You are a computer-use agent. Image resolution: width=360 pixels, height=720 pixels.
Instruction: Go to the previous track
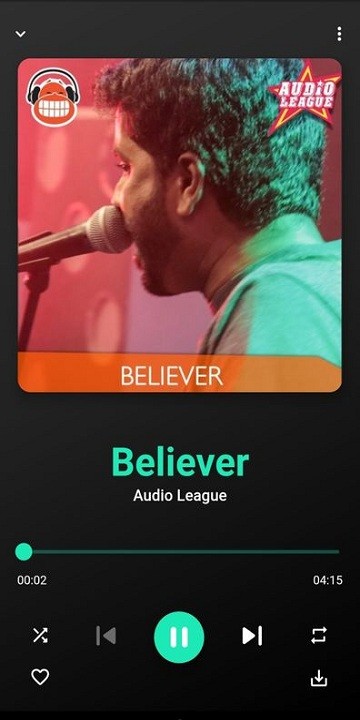click(x=106, y=636)
